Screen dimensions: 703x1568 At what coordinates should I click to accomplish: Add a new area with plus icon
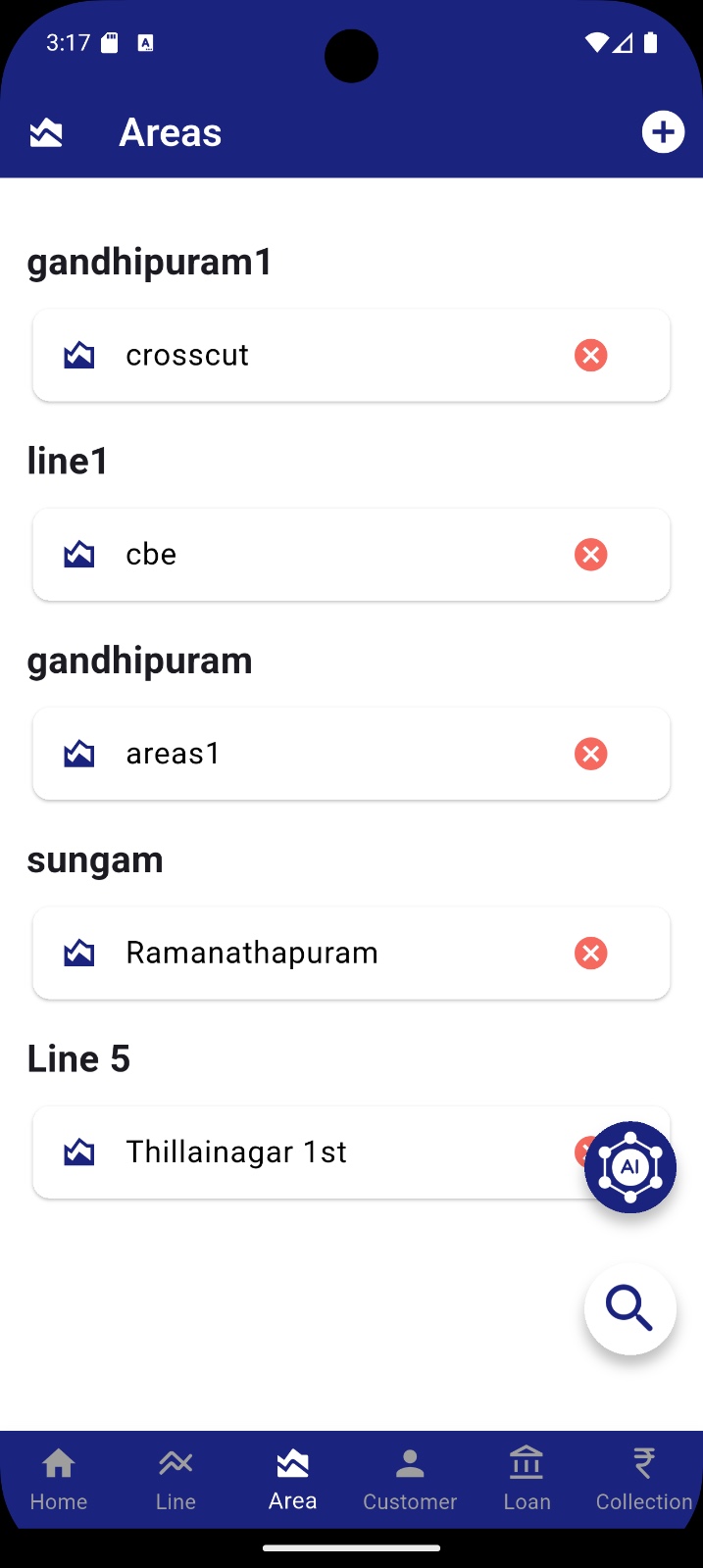663,132
